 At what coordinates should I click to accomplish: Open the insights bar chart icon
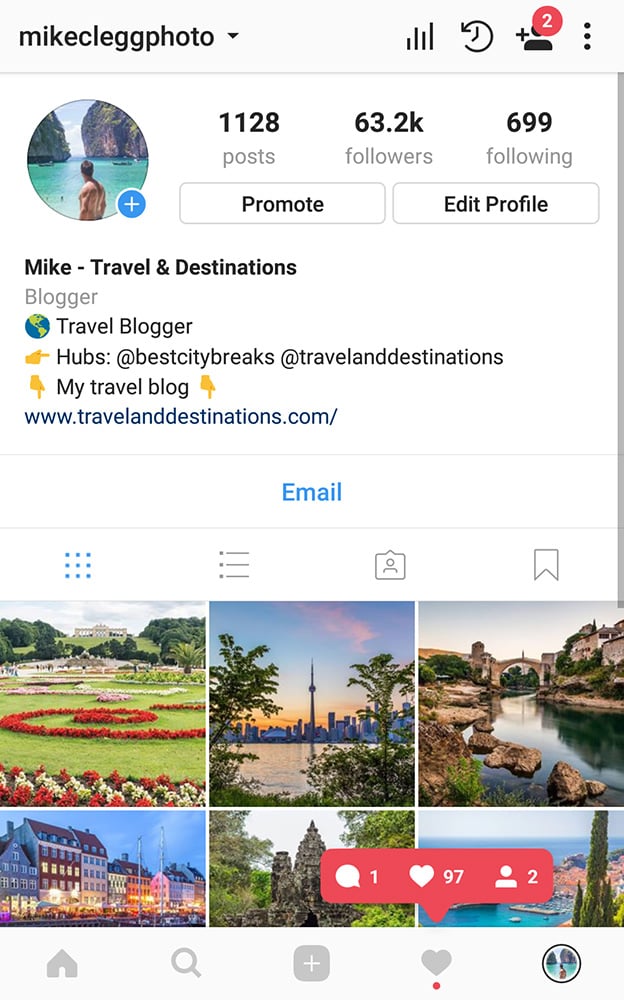tap(420, 36)
